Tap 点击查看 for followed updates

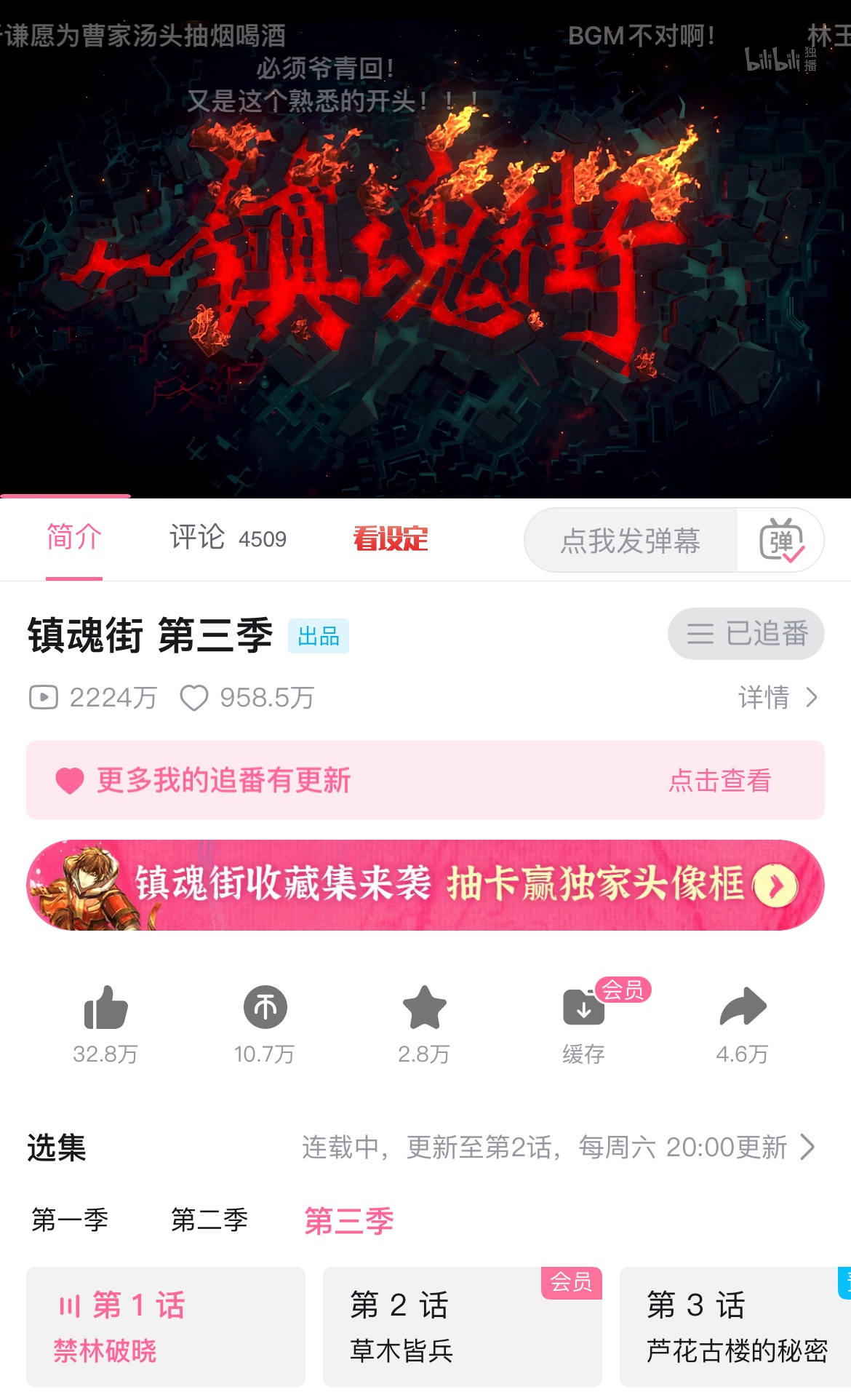719,781
